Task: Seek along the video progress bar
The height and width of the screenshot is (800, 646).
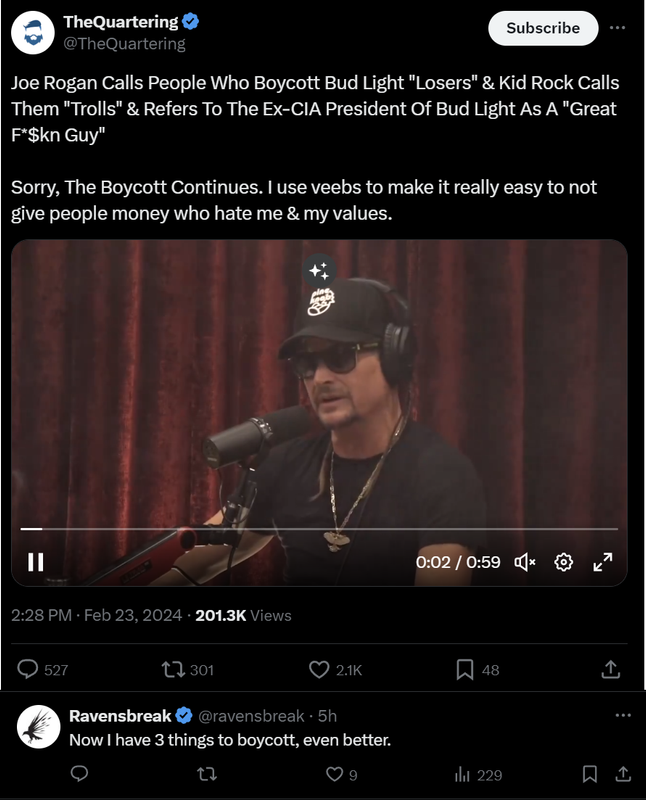Action: 320,529
